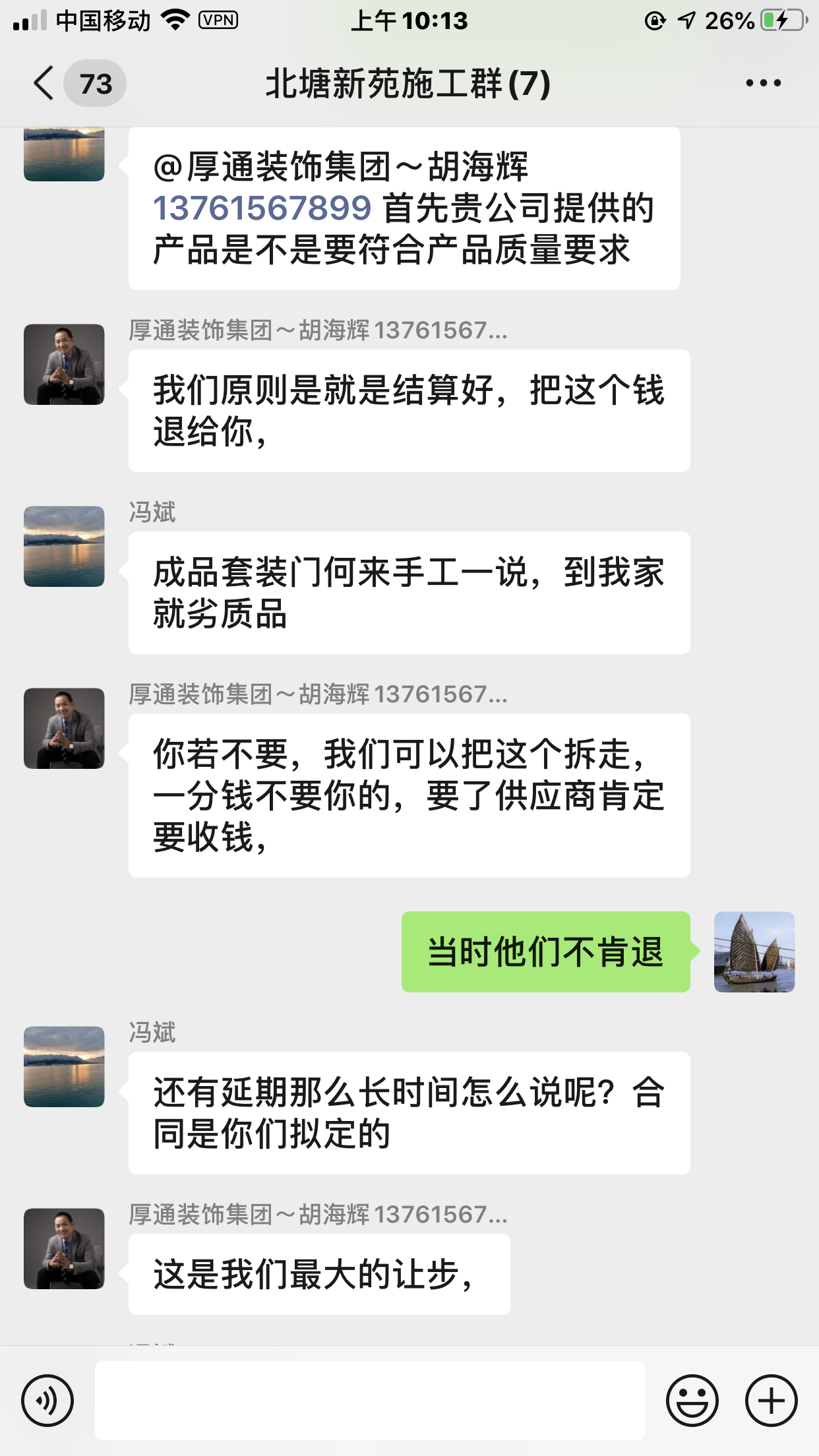Switch to voice message input

point(47,1400)
